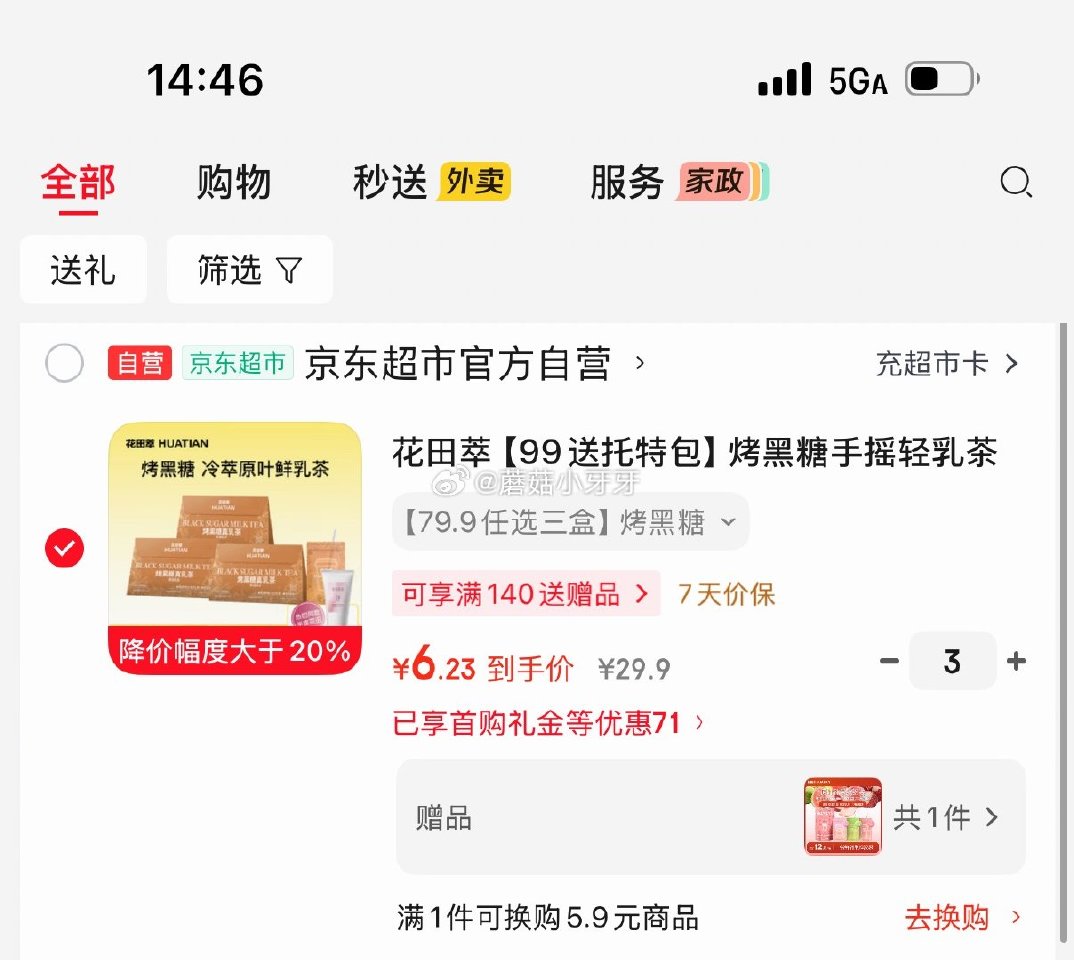Viewport: 1074px width, 960px height.
Task: Tap 充超市卡 link
Action: click(x=946, y=364)
